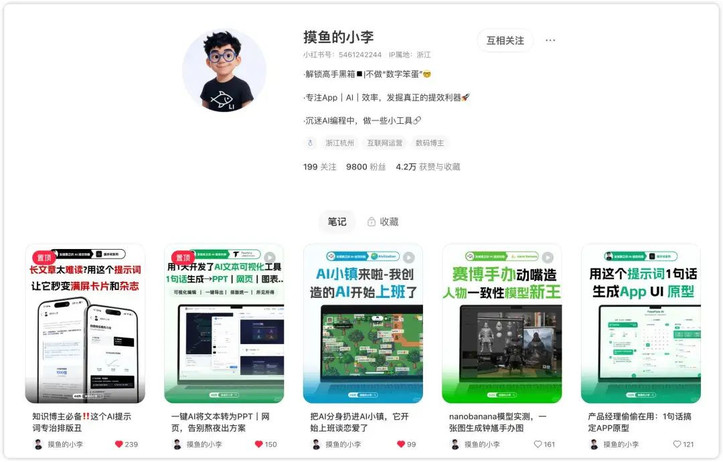
Task: Like the nanobanana note with 161 likes
Action: 537,444
